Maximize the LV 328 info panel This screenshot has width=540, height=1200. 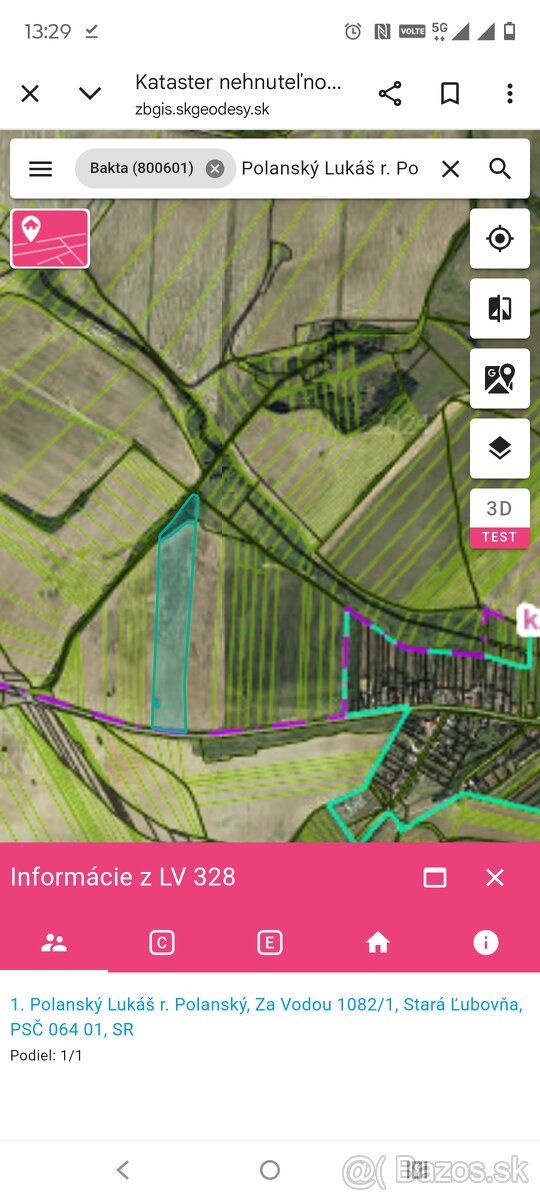click(435, 877)
